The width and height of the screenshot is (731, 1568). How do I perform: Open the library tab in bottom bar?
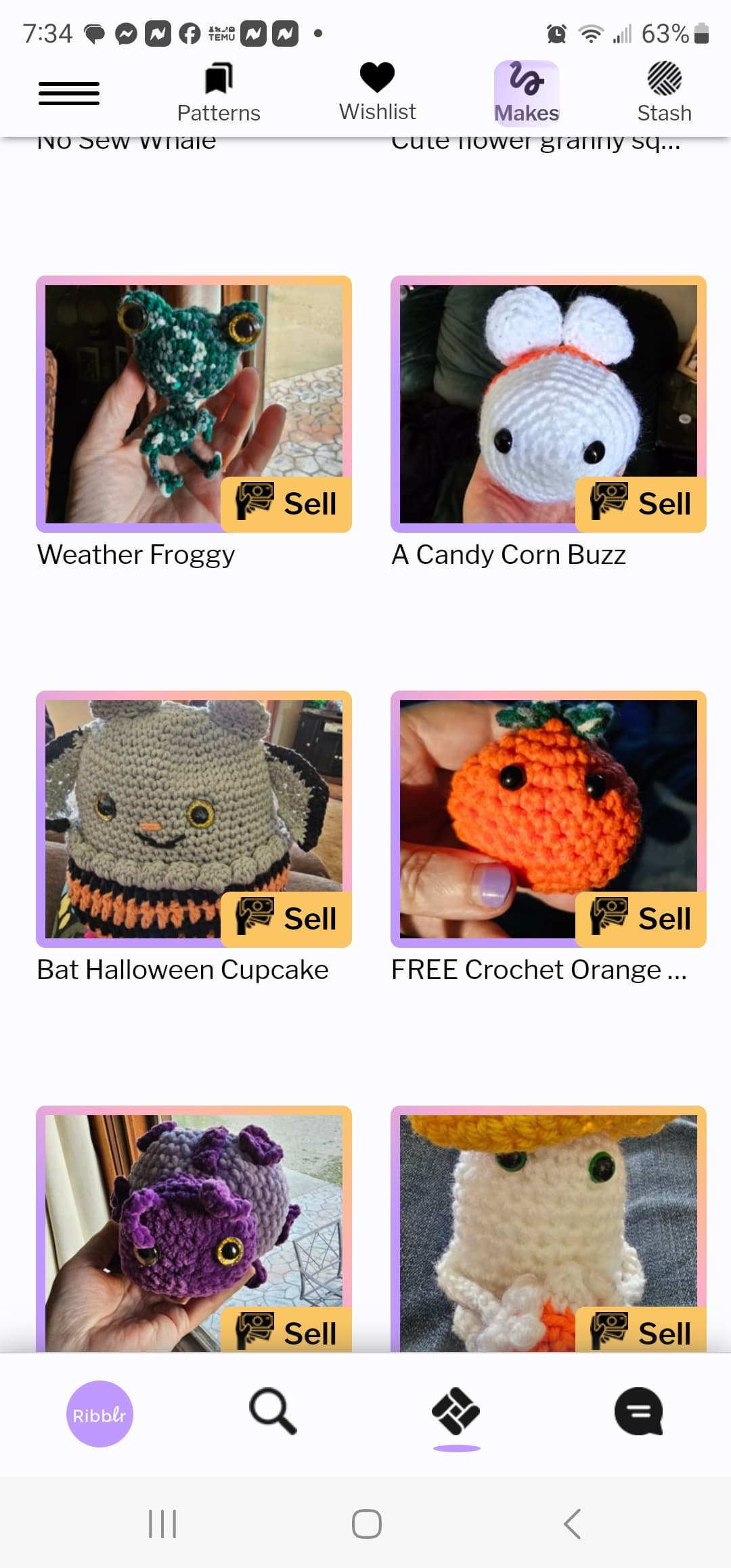(x=456, y=1412)
